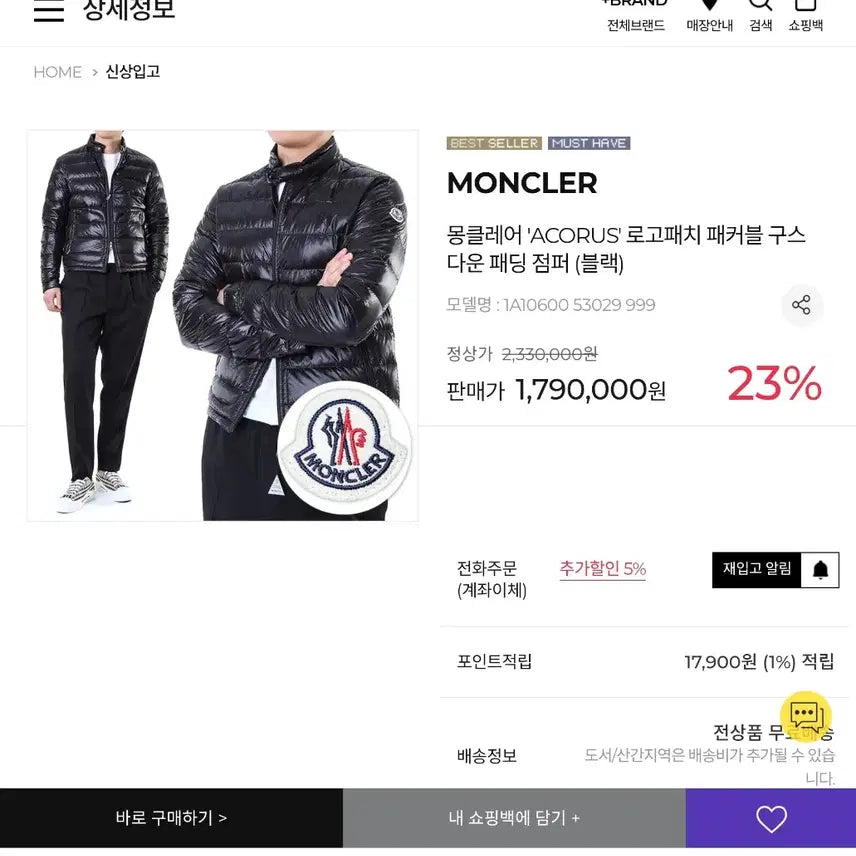Open 추가할인 5% link
This screenshot has width=856, height=856.
pyautogui.click(x=602, y=569)
